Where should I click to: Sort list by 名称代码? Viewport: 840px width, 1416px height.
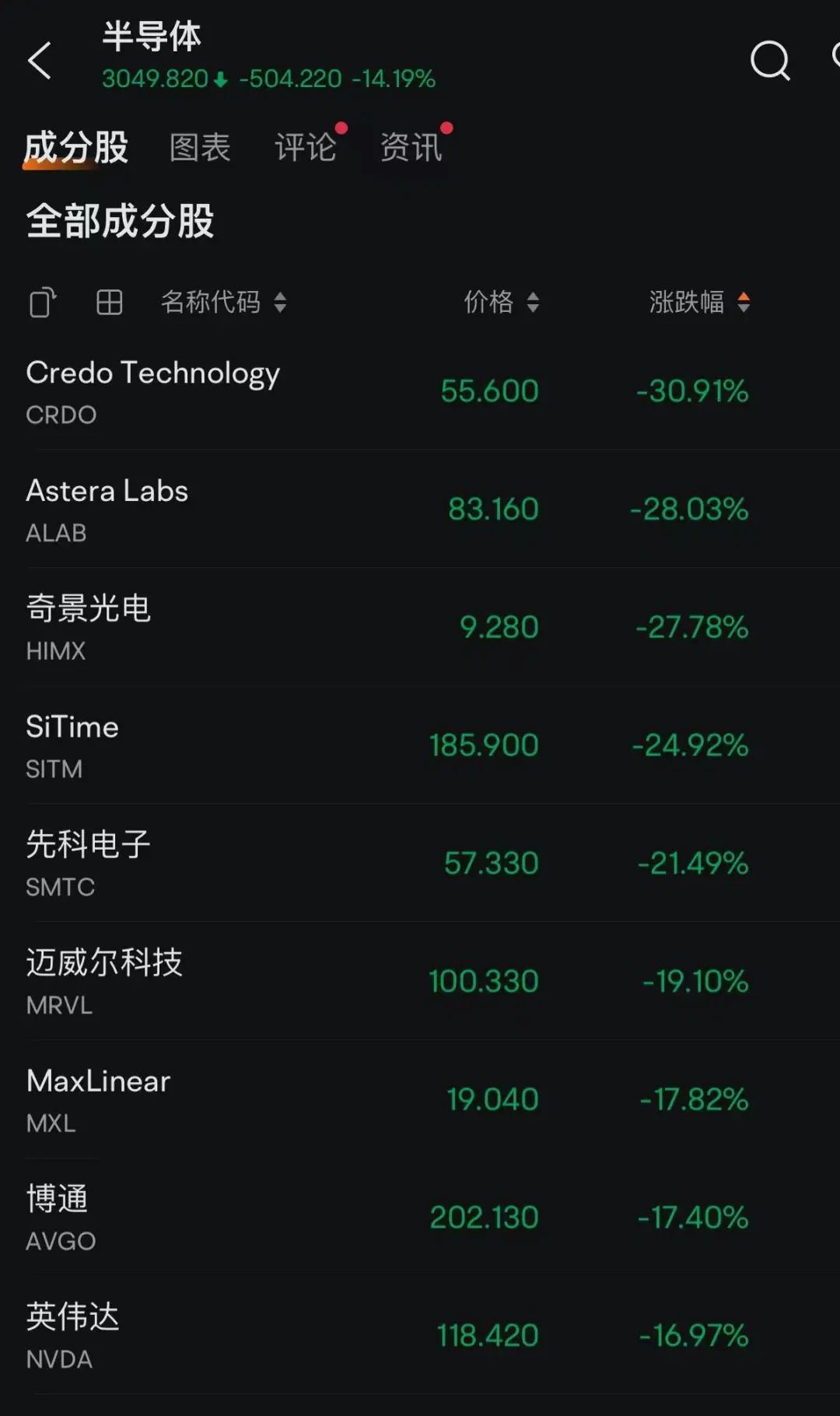coord(223,302)
